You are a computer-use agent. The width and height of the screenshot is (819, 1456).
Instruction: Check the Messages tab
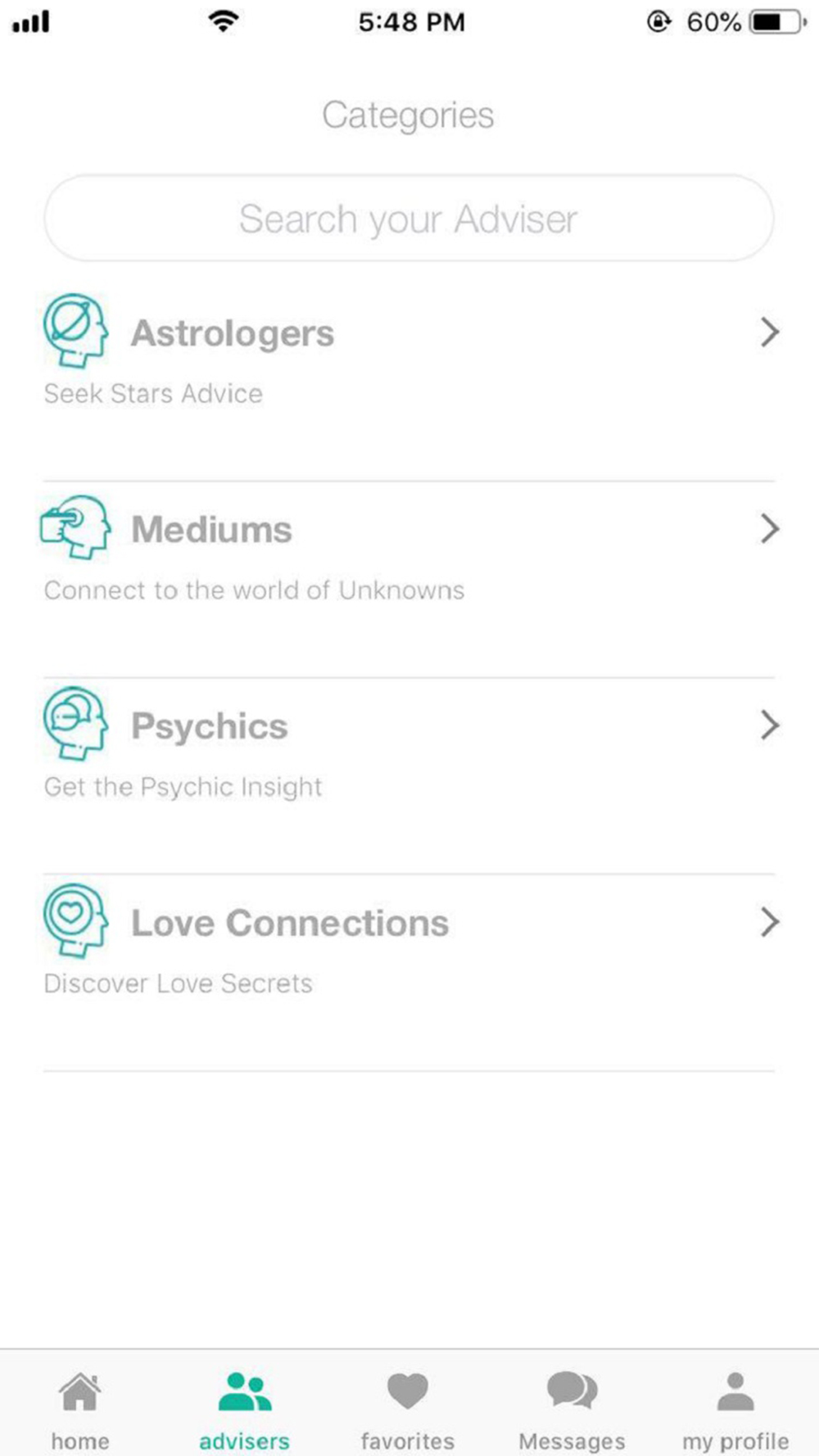(572, 1409)
